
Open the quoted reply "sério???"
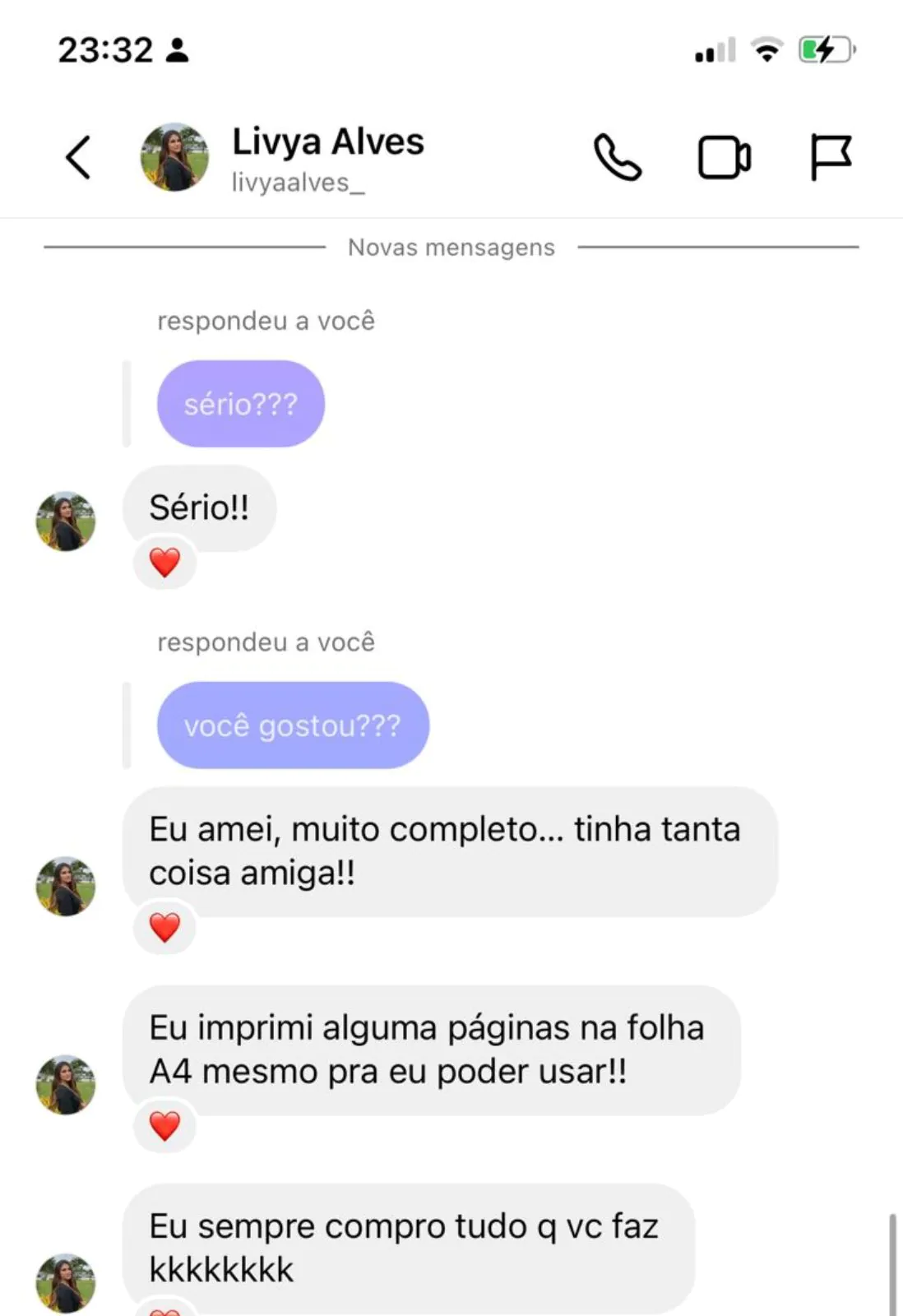tap(240, 404)
